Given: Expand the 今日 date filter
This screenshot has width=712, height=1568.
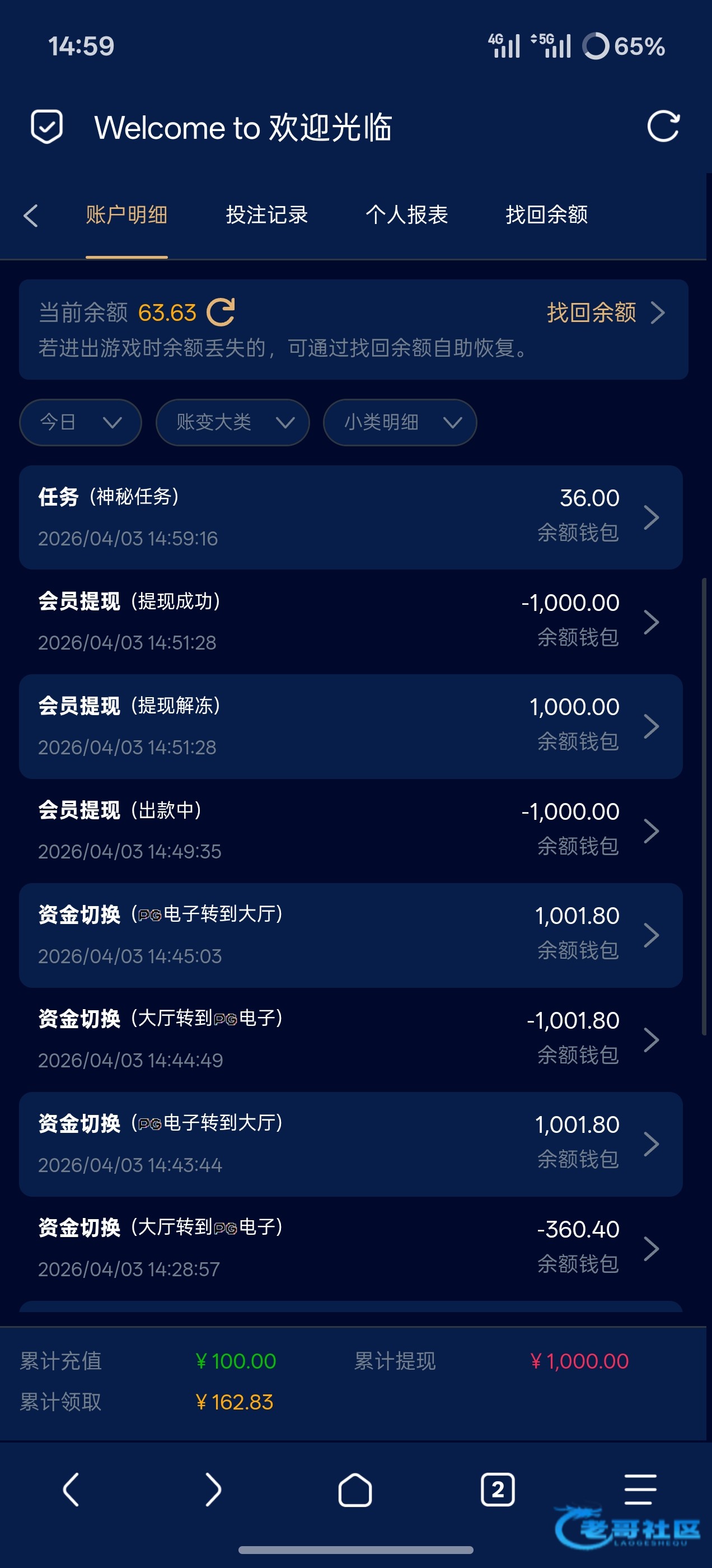Looking at the screenshot, I should (x=81, y=422).
